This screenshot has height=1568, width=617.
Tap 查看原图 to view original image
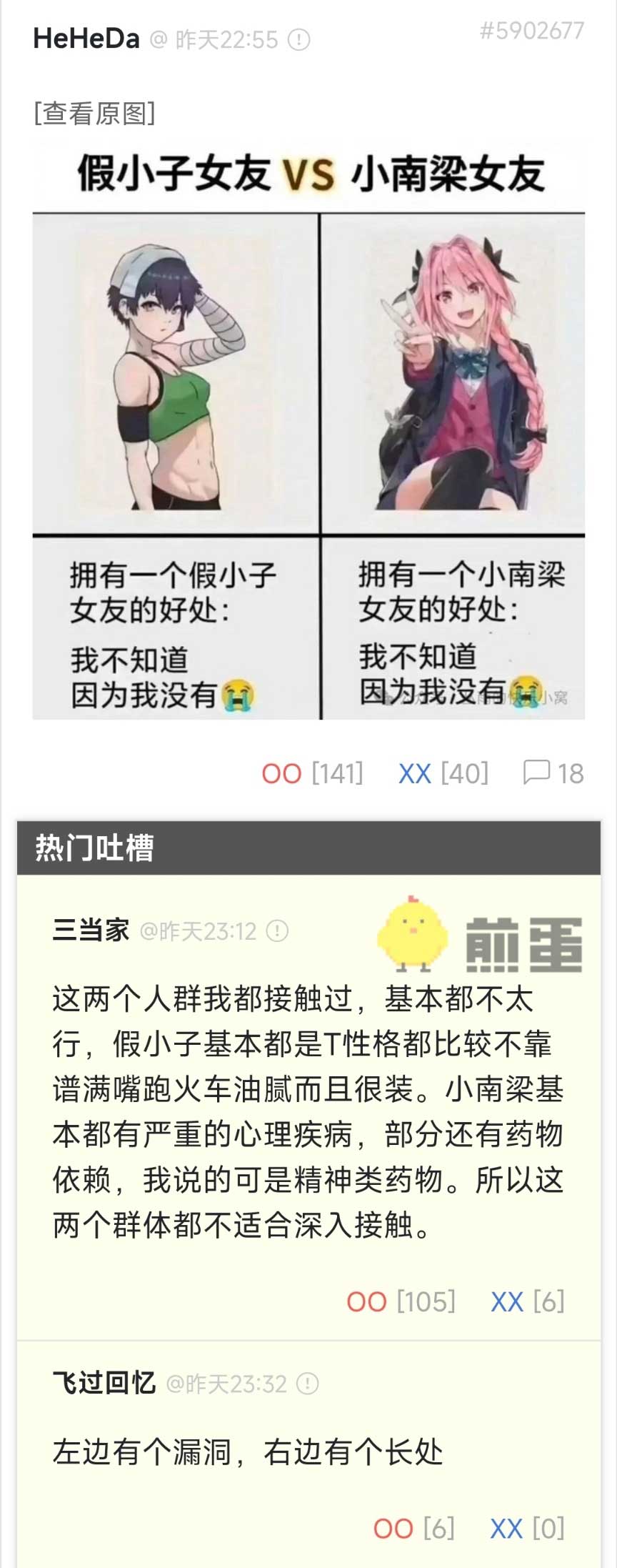pos(94,114)
